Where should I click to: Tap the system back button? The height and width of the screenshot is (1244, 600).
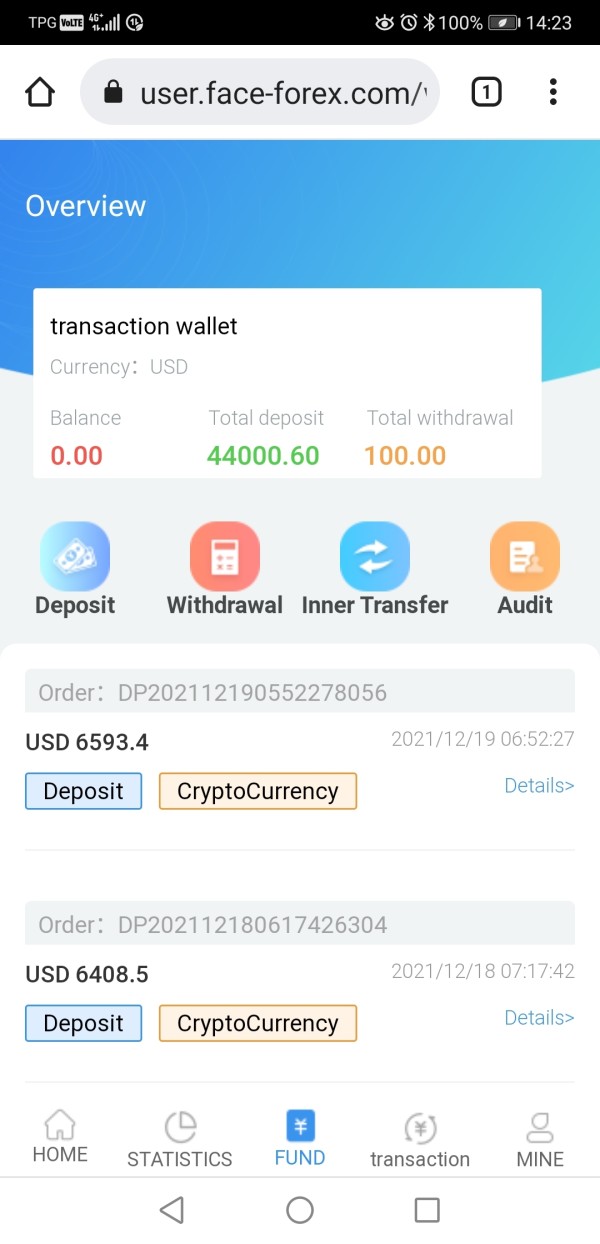(172, 1210)
